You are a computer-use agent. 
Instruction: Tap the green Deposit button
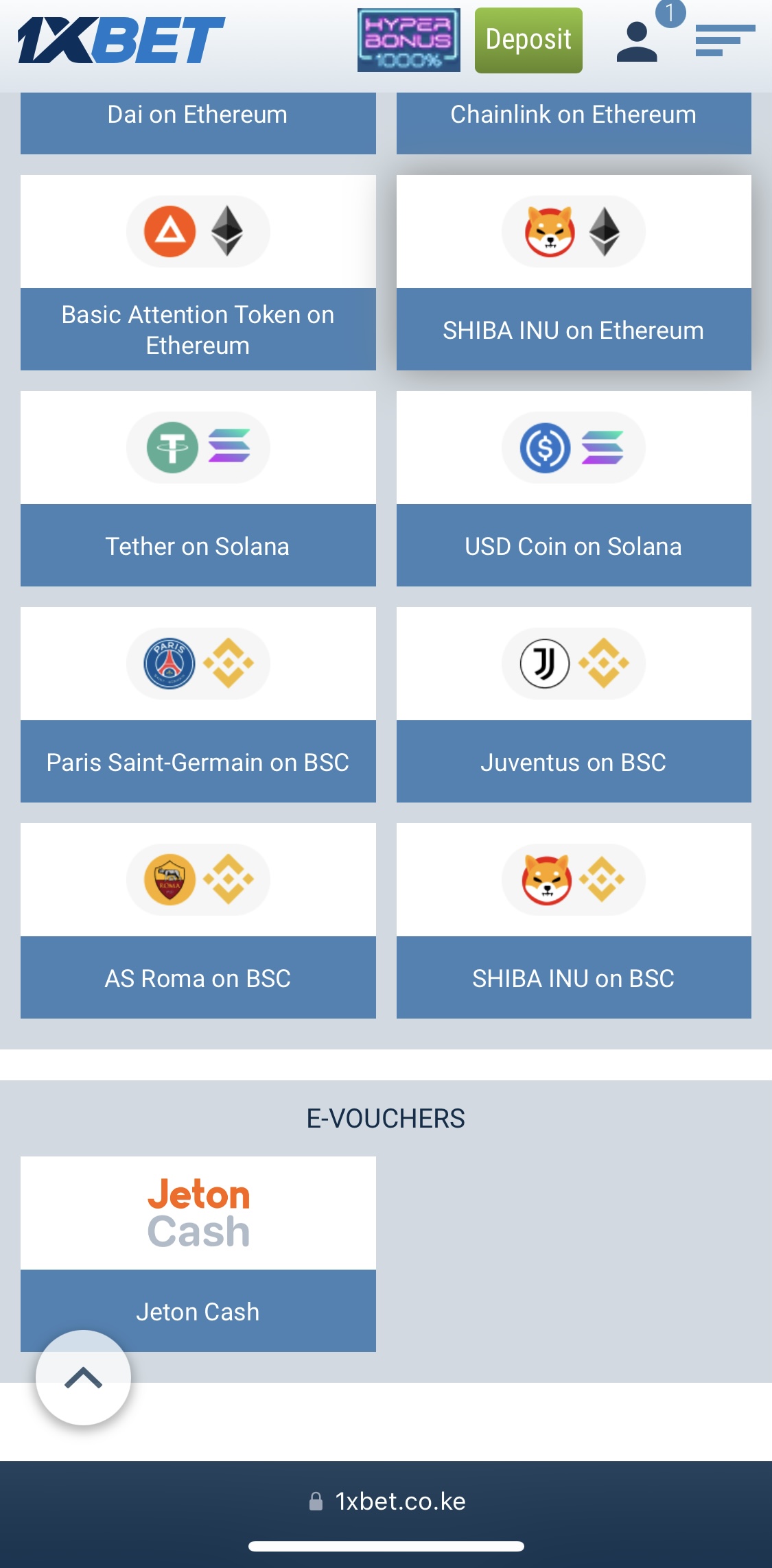[x=528, y=40]
